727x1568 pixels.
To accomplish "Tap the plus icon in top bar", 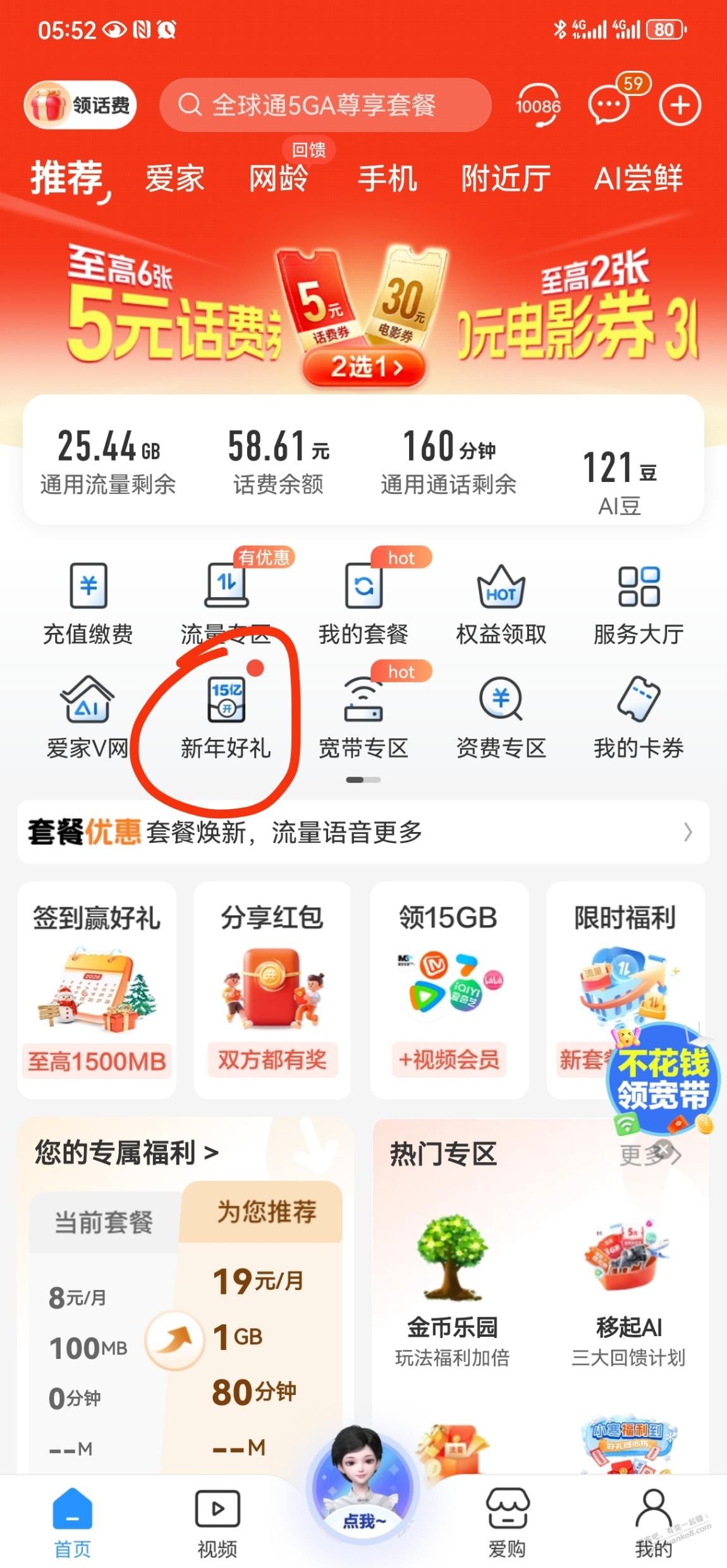I will 680,106.
